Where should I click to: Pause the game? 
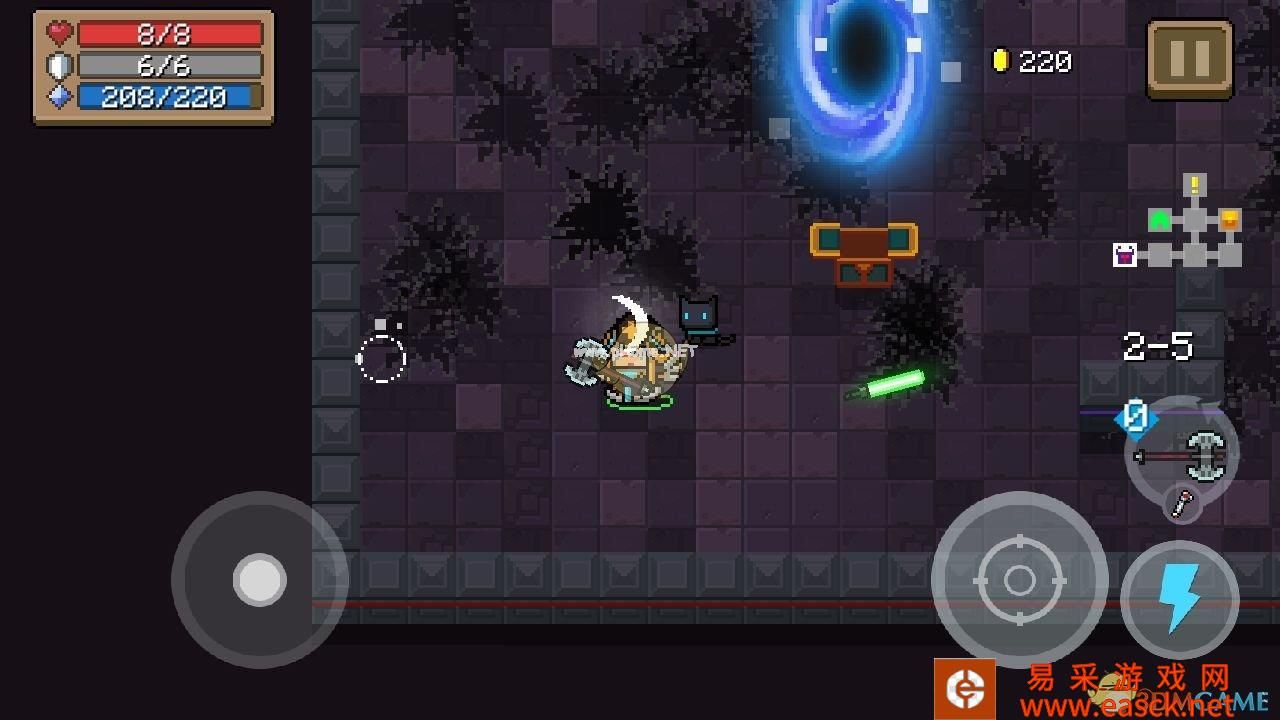1189,59
